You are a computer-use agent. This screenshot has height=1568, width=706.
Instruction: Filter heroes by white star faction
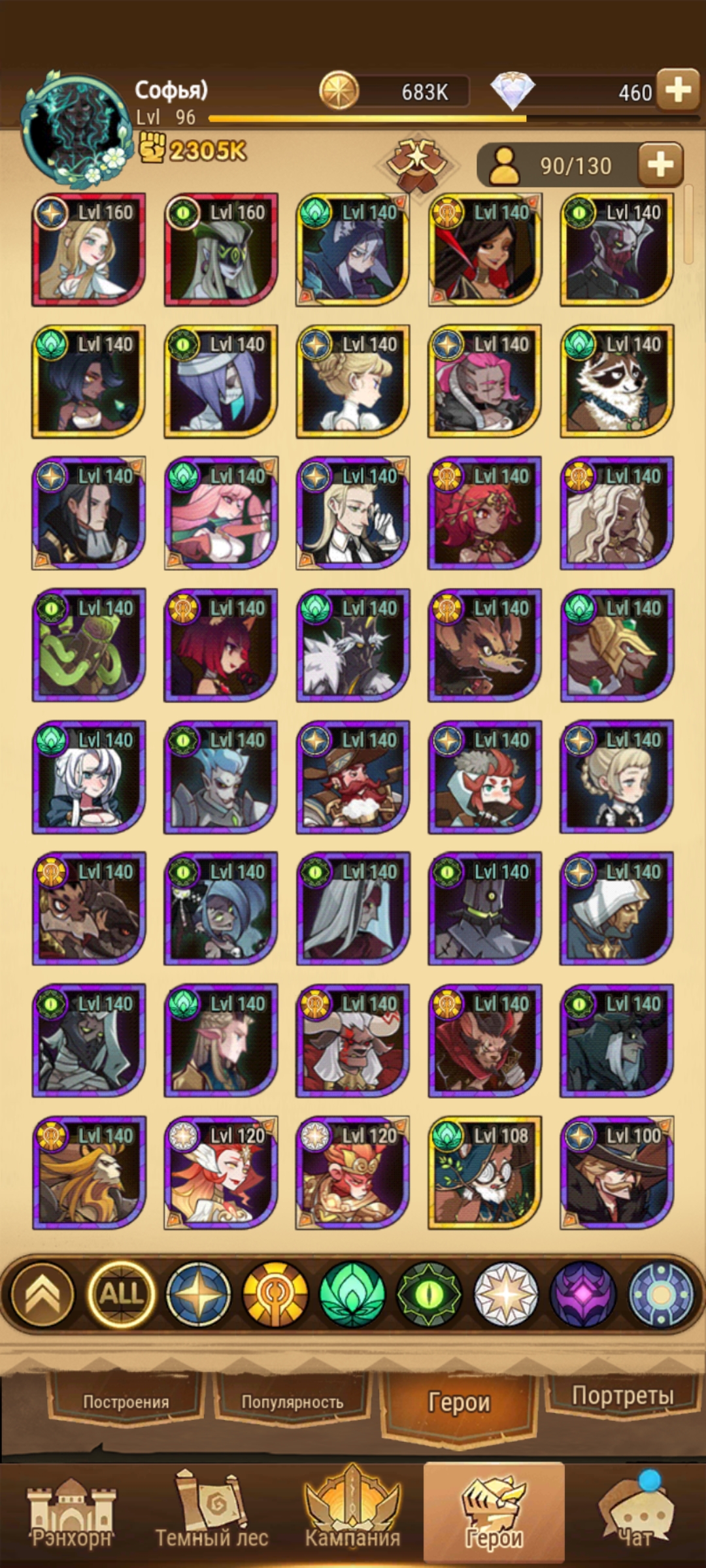(x=506, y=1294)
